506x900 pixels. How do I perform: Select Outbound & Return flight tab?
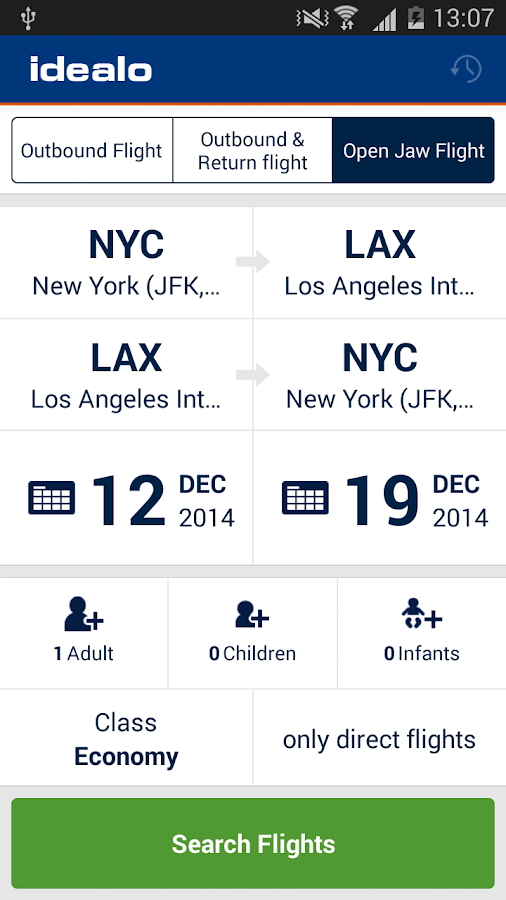[252, 150]
